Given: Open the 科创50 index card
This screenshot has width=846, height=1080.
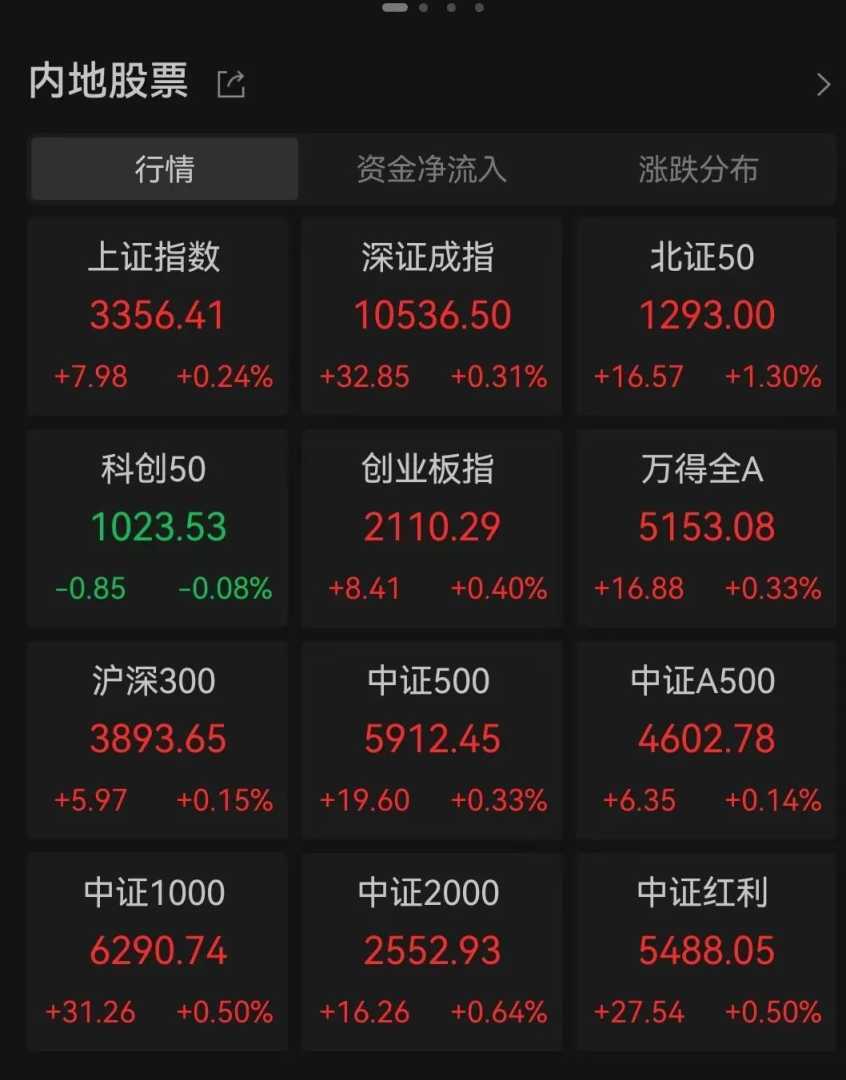Looking at the screenshot, I should (x=158, y=528).
